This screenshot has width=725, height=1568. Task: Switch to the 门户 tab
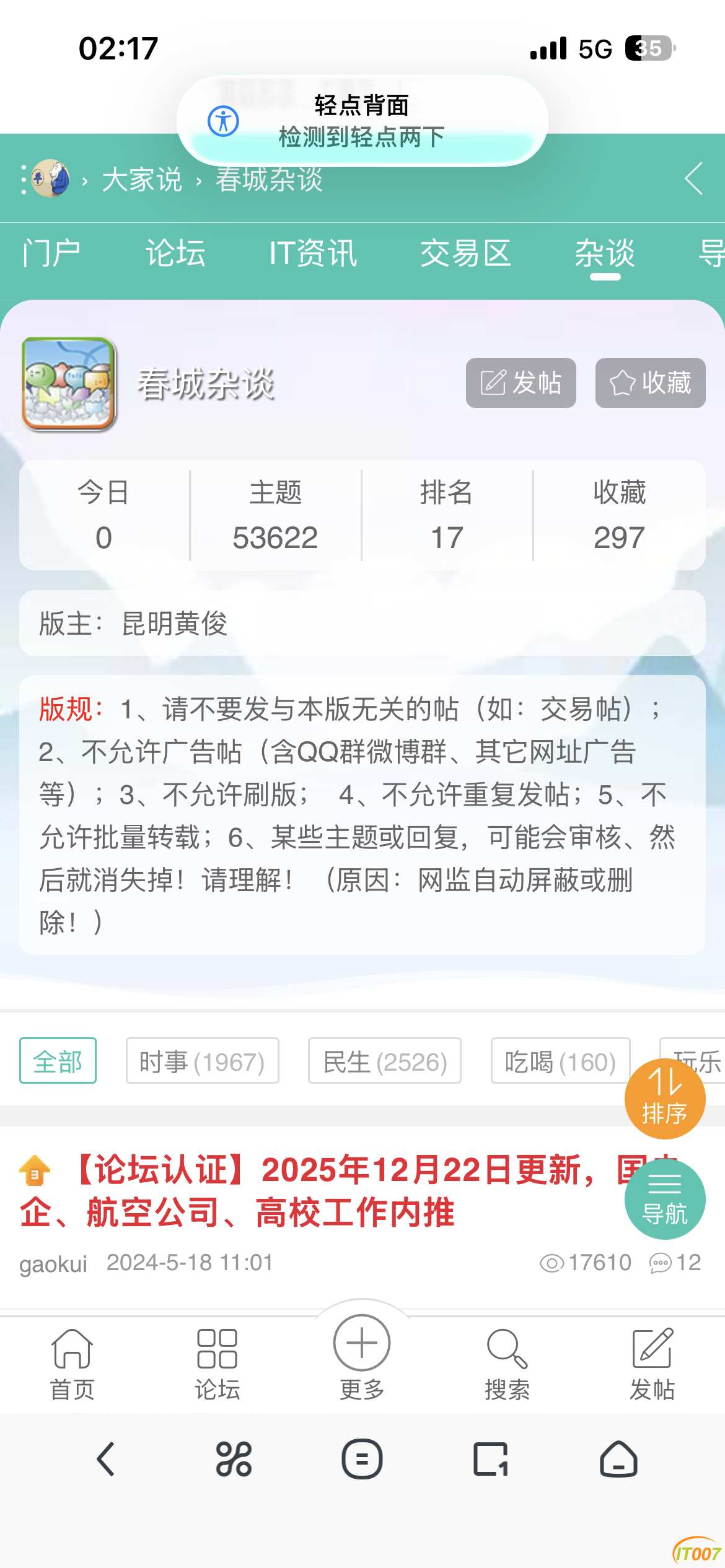click(x=51, y=253)
